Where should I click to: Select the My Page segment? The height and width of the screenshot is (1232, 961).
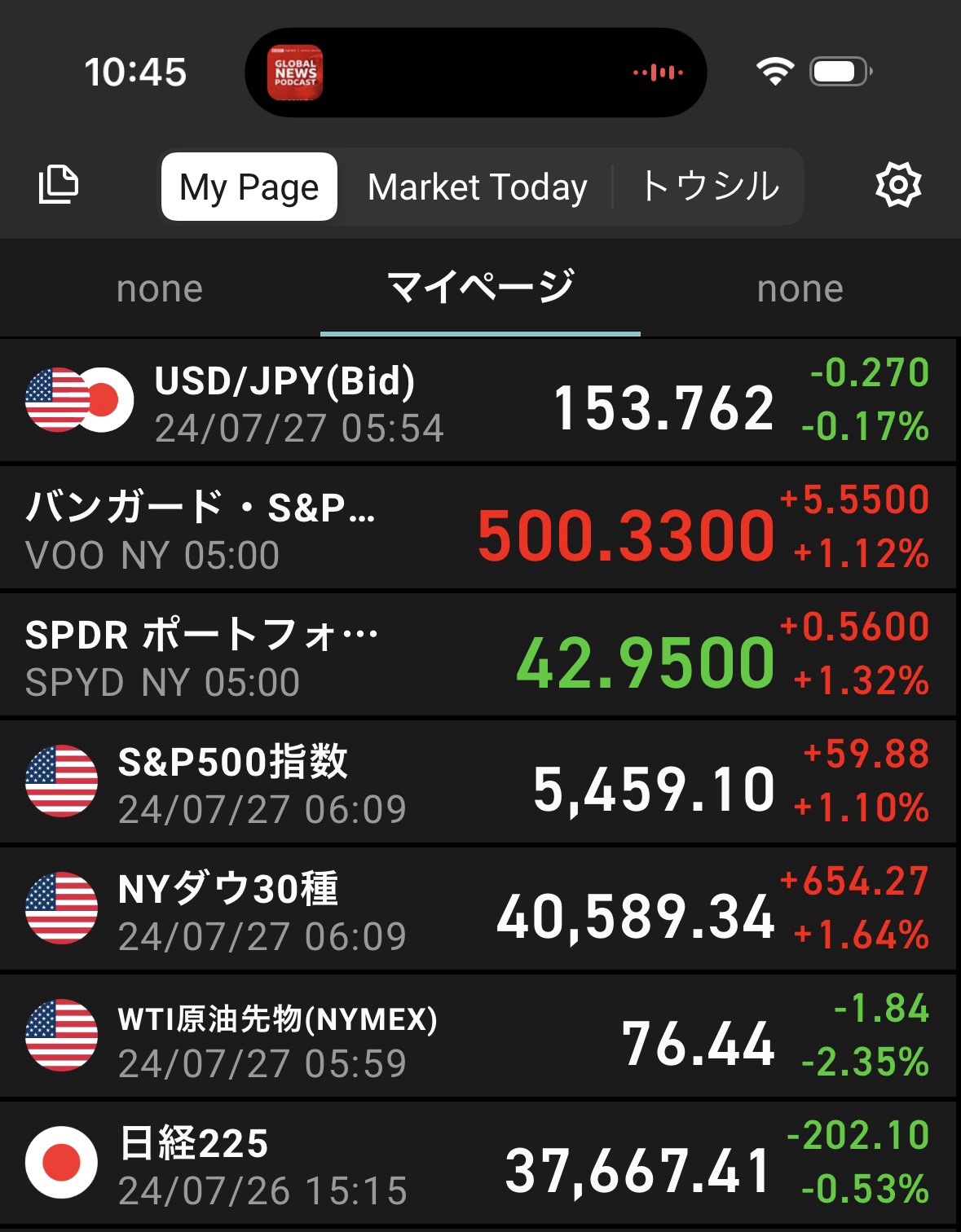tap(249, 187)
